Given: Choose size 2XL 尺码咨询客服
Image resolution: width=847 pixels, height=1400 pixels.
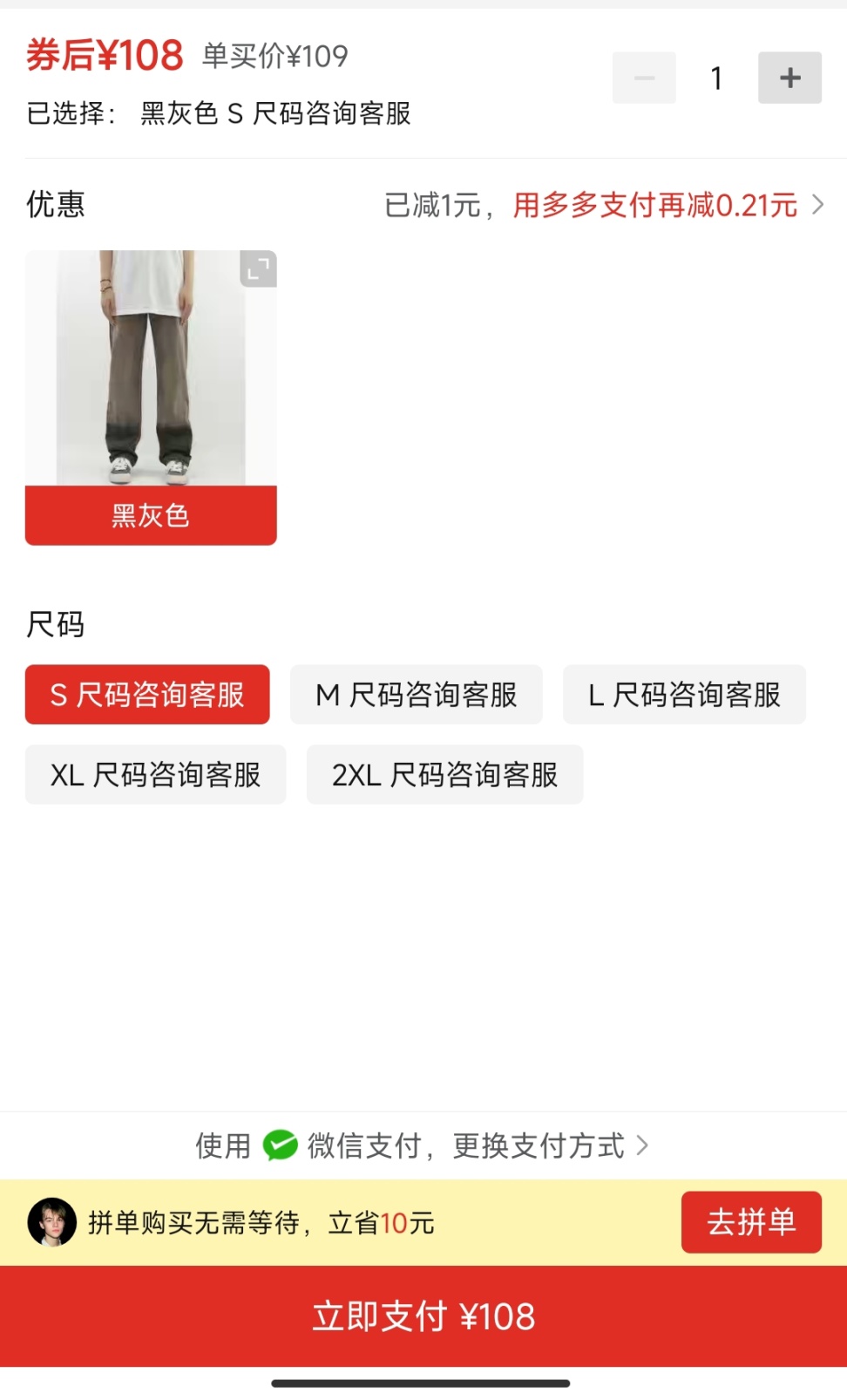Looking at the screenshot, I should pos(444,774).
